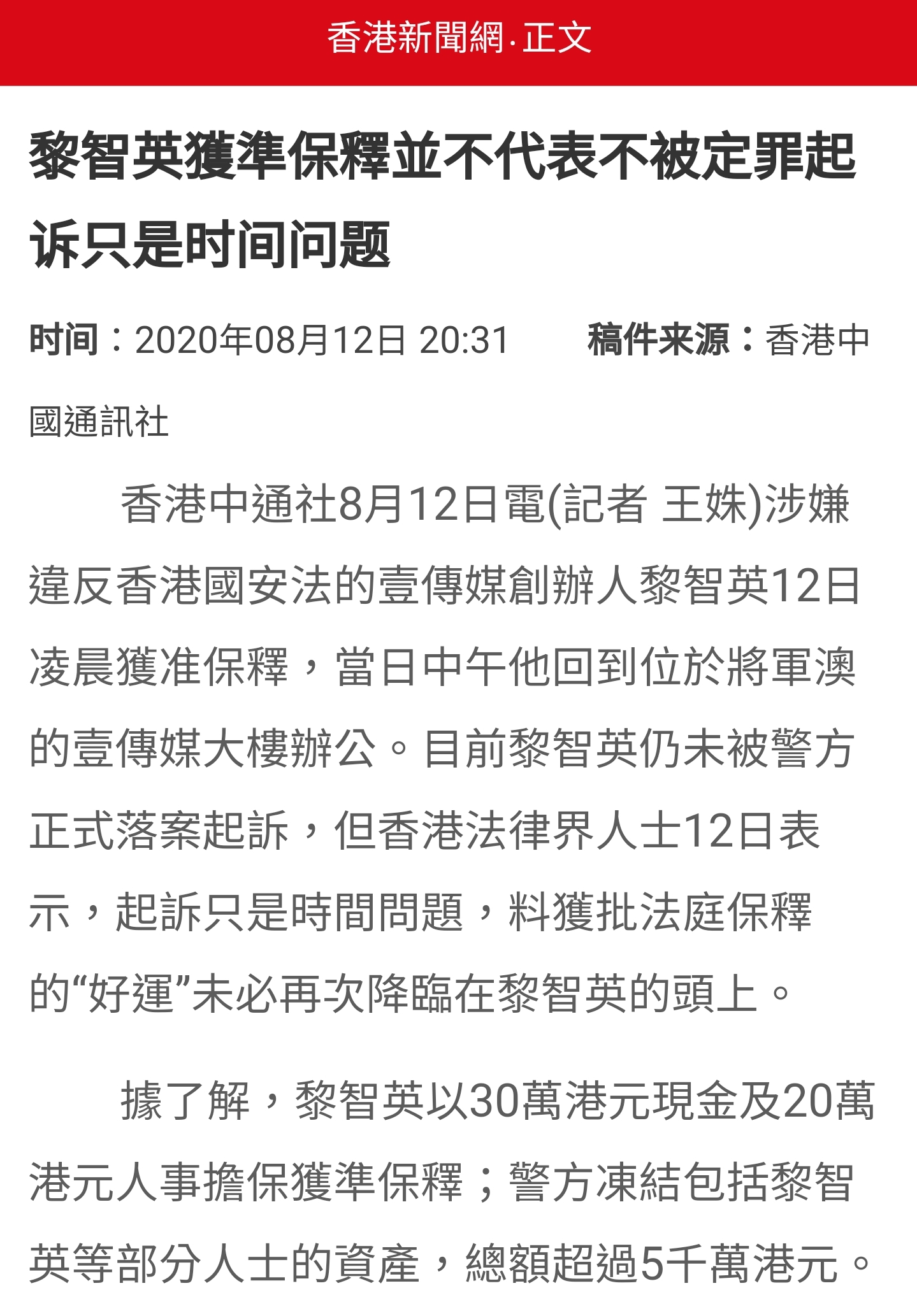Screen dimensions: 917x1316
Task: Open 香港新聞網 link in the red header
Action: click(415, 38)
